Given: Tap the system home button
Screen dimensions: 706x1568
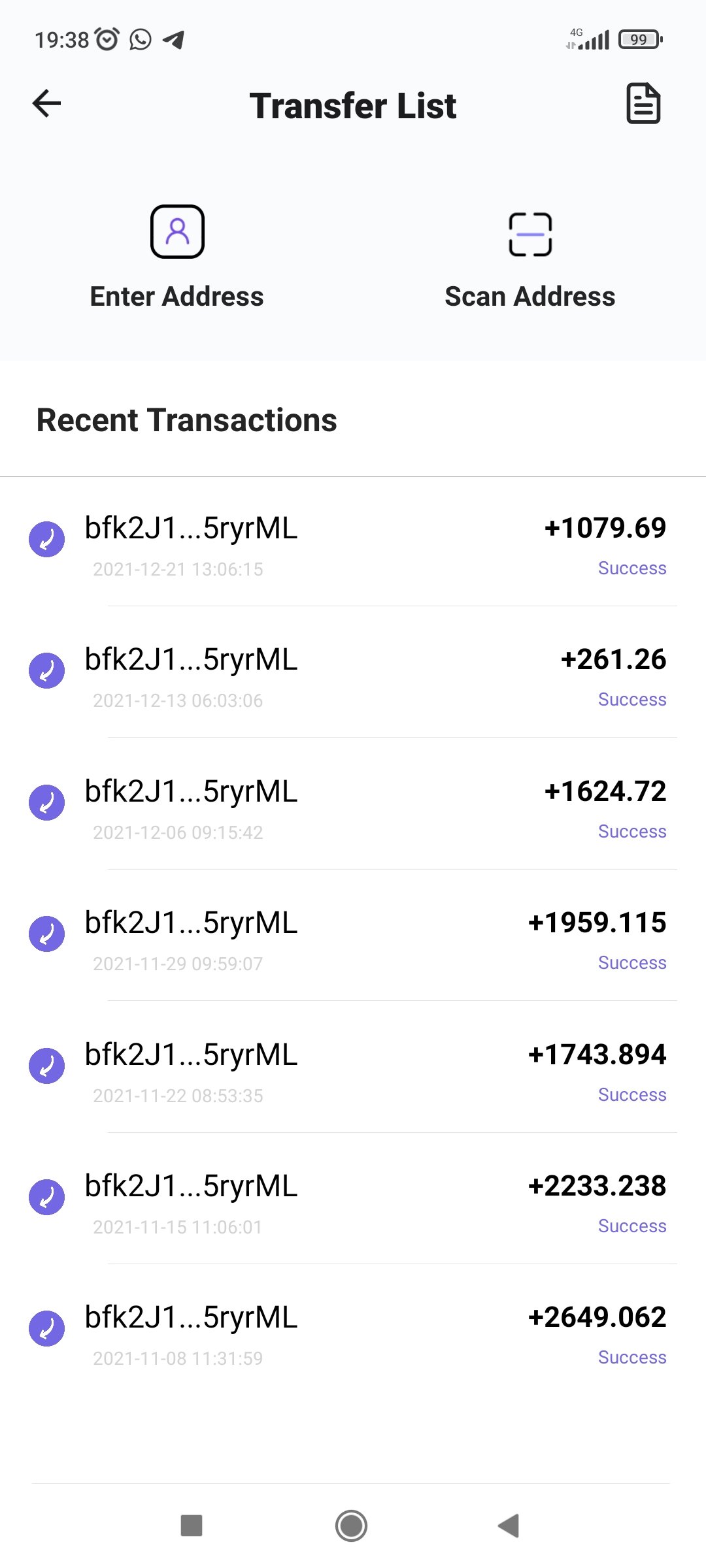Looking at the screenshot, I should [x=351, y=1526].
